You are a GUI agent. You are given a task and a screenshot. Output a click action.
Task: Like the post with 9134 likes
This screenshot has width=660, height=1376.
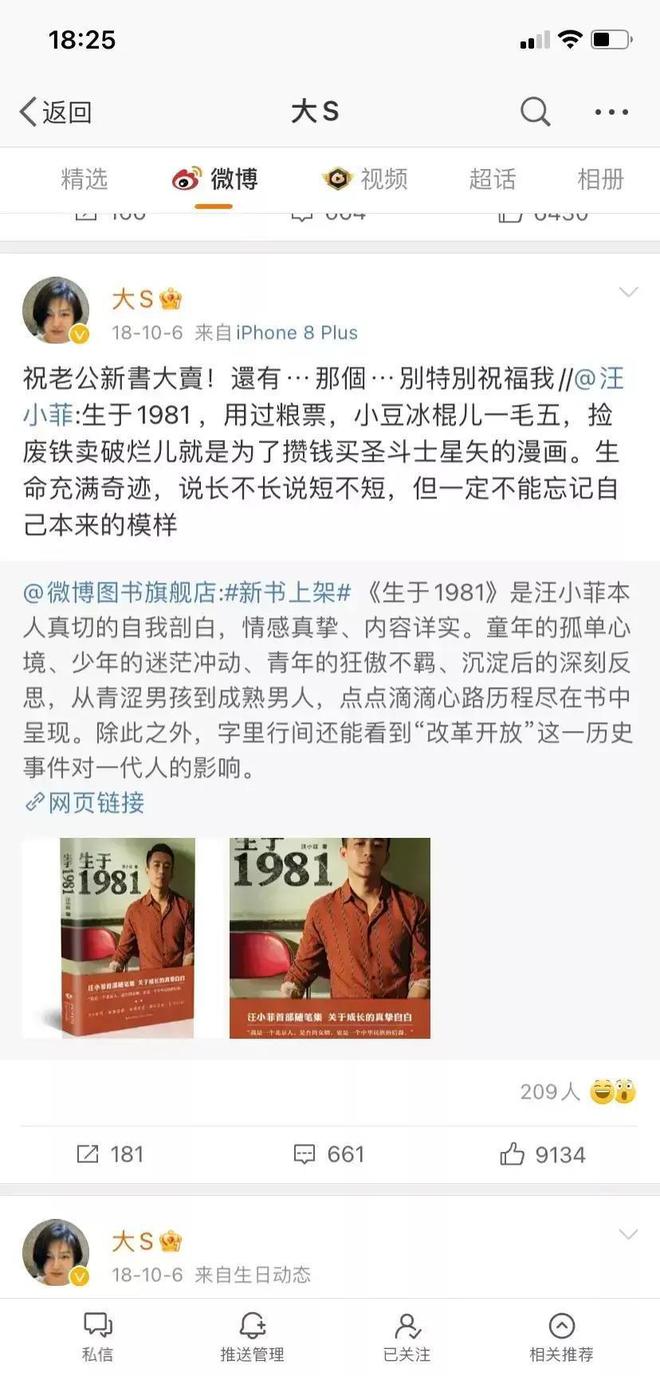tap(542, 1154)
